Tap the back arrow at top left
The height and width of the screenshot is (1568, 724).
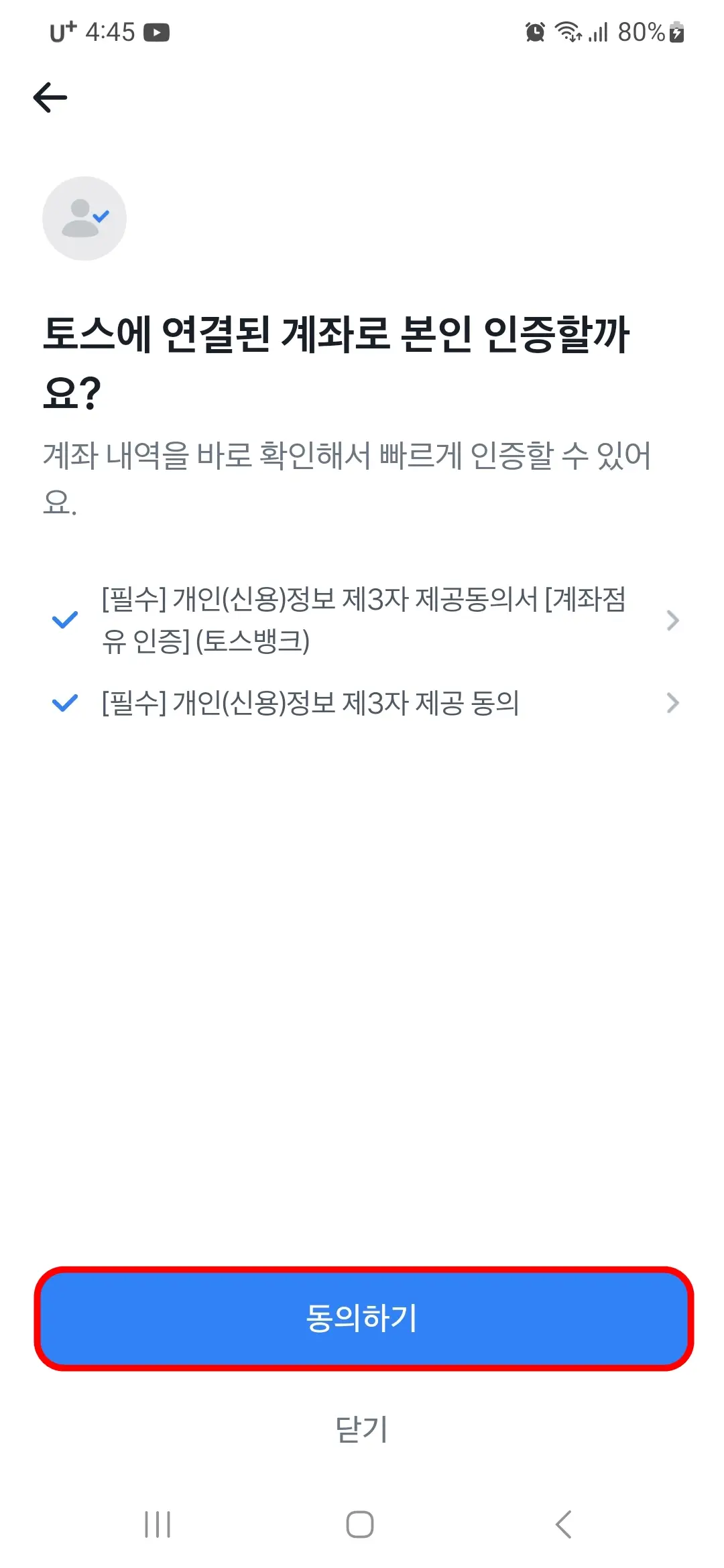click(x=50, y=98)
